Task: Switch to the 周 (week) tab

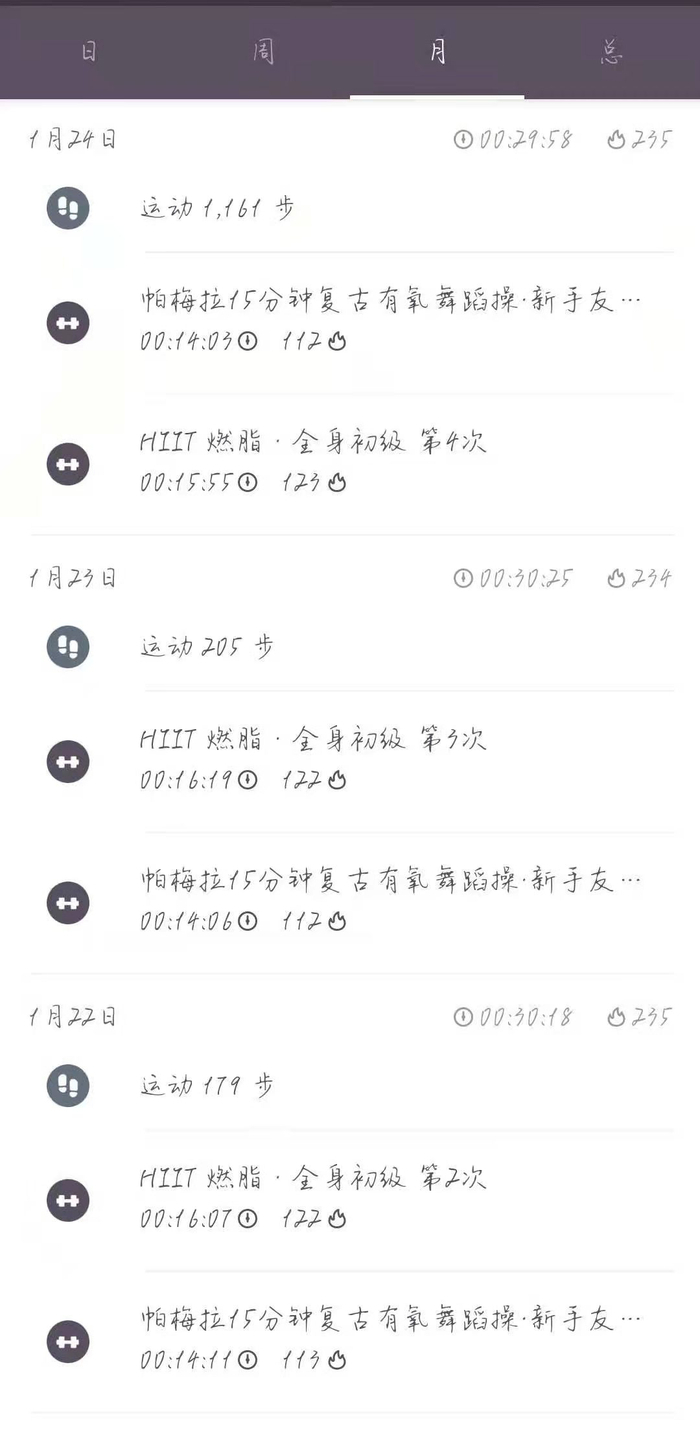Action: pos(263,52)
